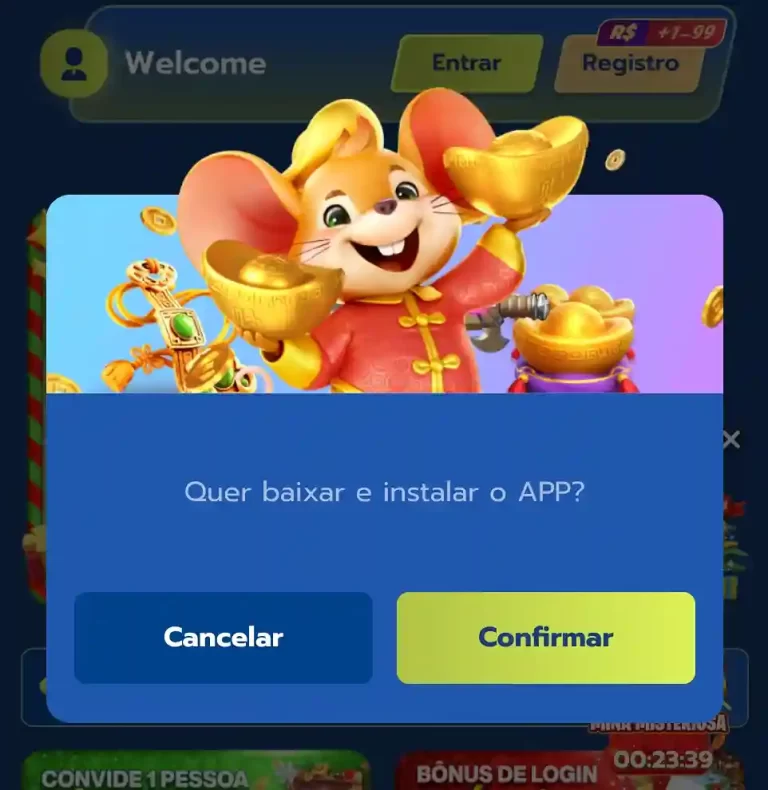Open the profile avatar icon
The width and height of the screenshot is (768, 790).
73,63
